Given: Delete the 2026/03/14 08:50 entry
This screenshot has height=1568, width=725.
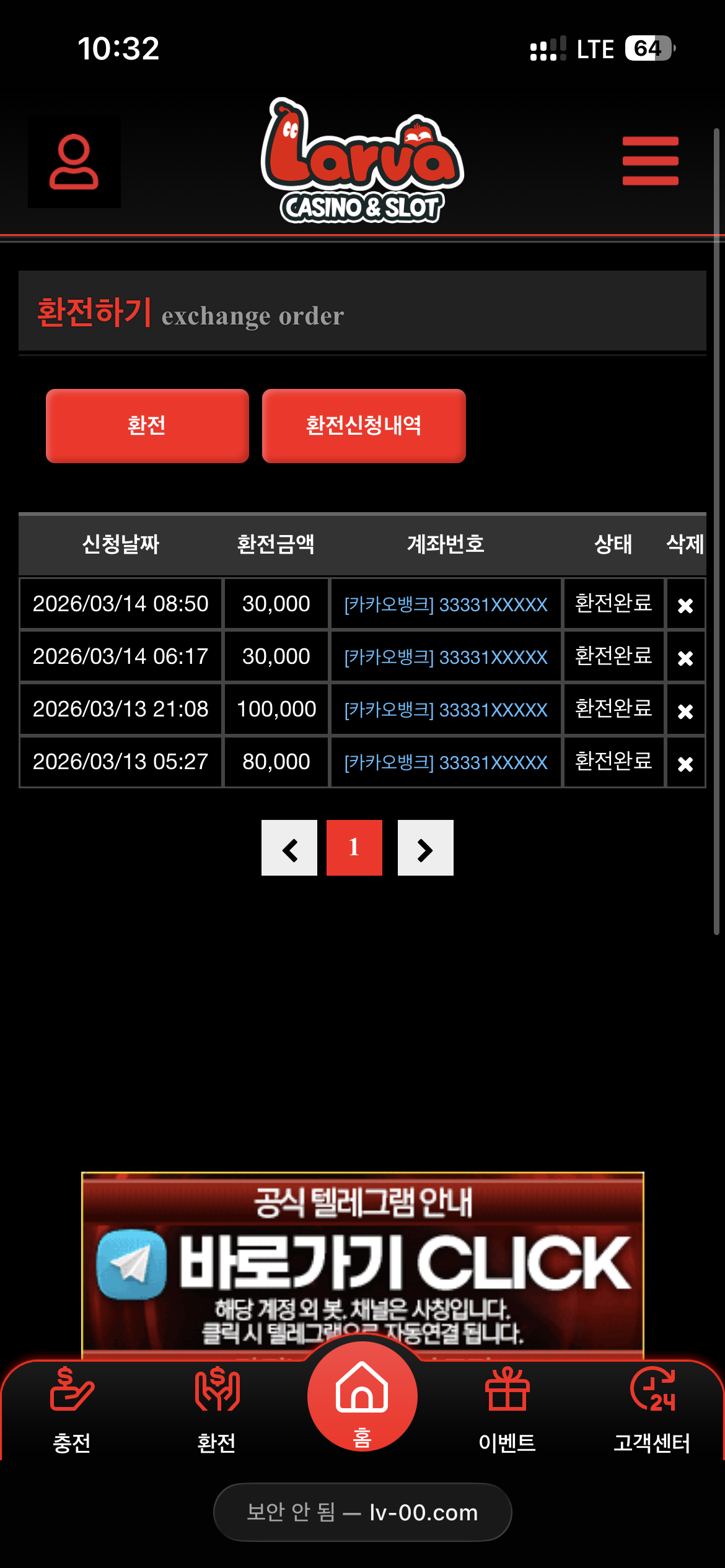Looking at the screenshot, I should point(685,605).
